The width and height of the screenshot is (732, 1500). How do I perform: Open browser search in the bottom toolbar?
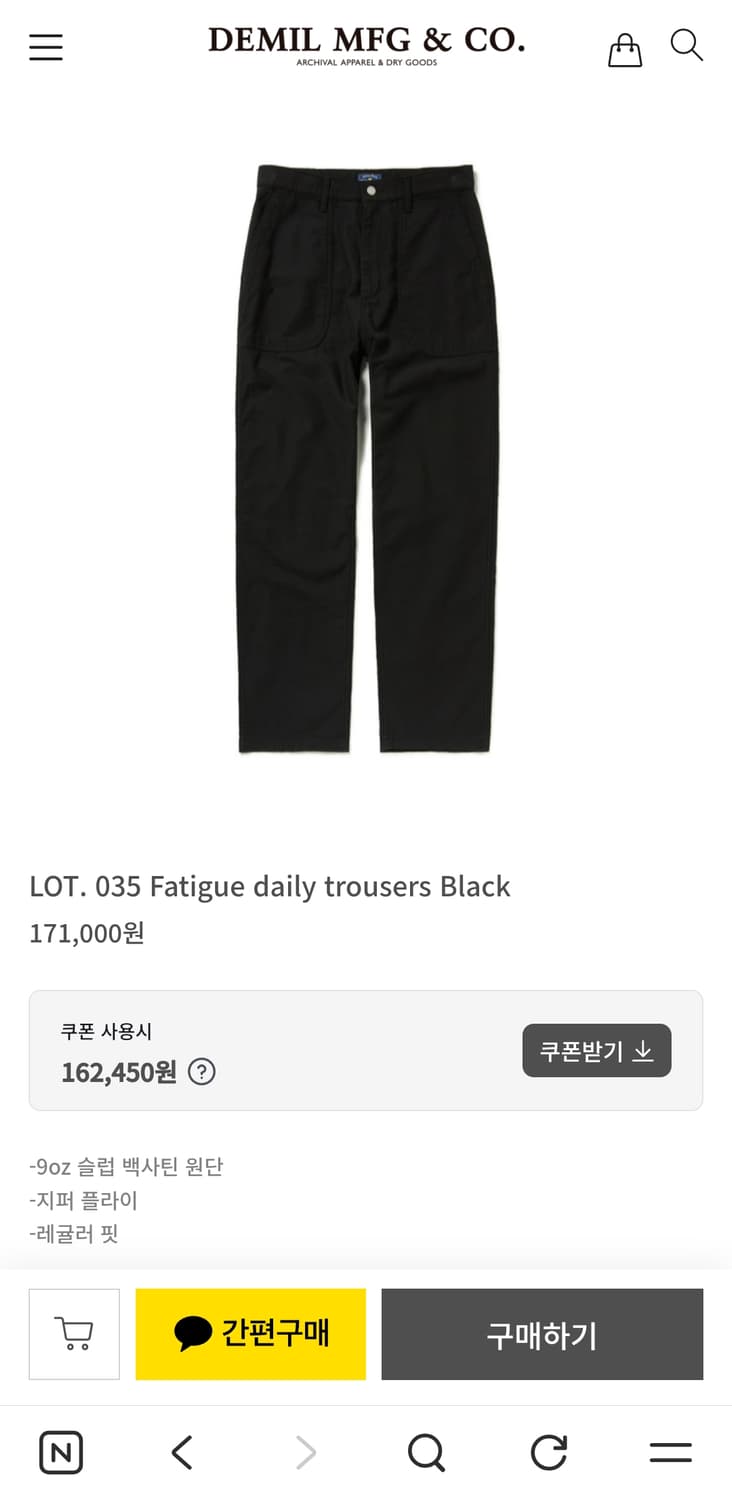pos(427,1452)
